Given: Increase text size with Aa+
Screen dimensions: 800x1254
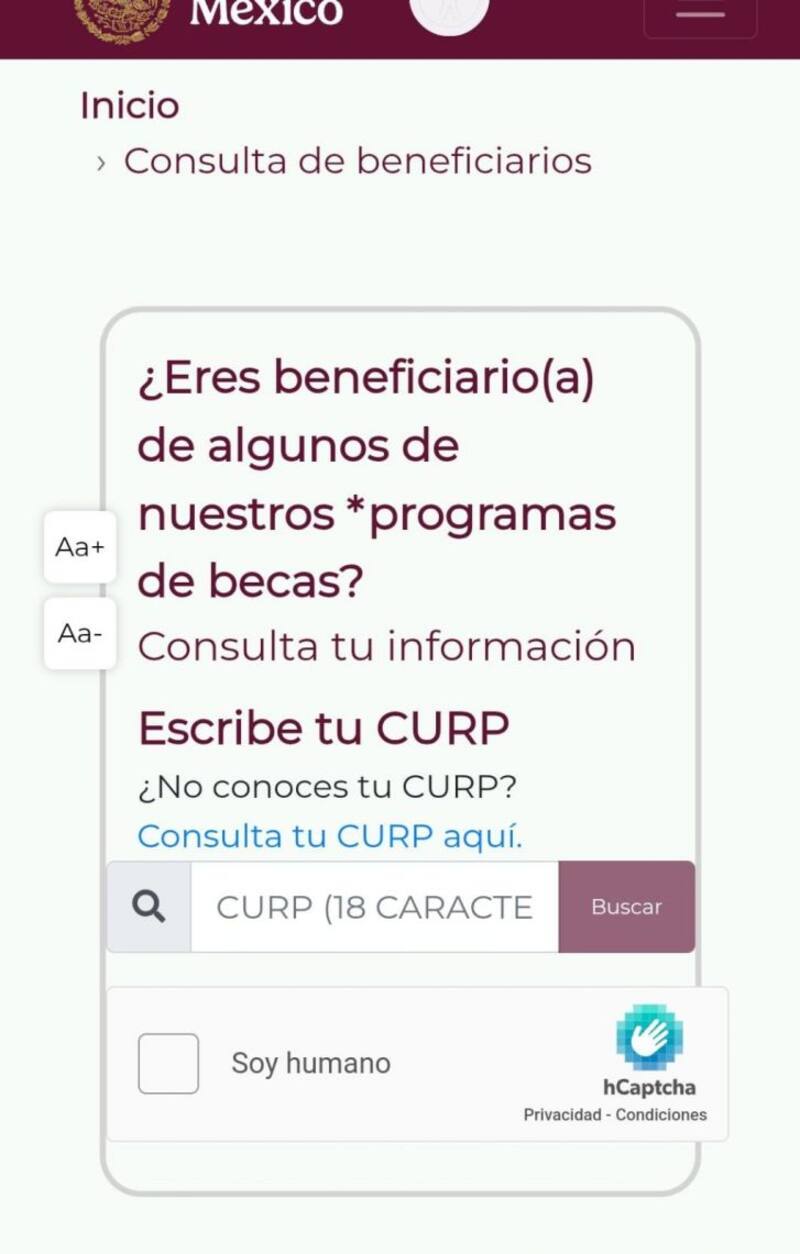Looking at the screenshot, I should point(80,547).
